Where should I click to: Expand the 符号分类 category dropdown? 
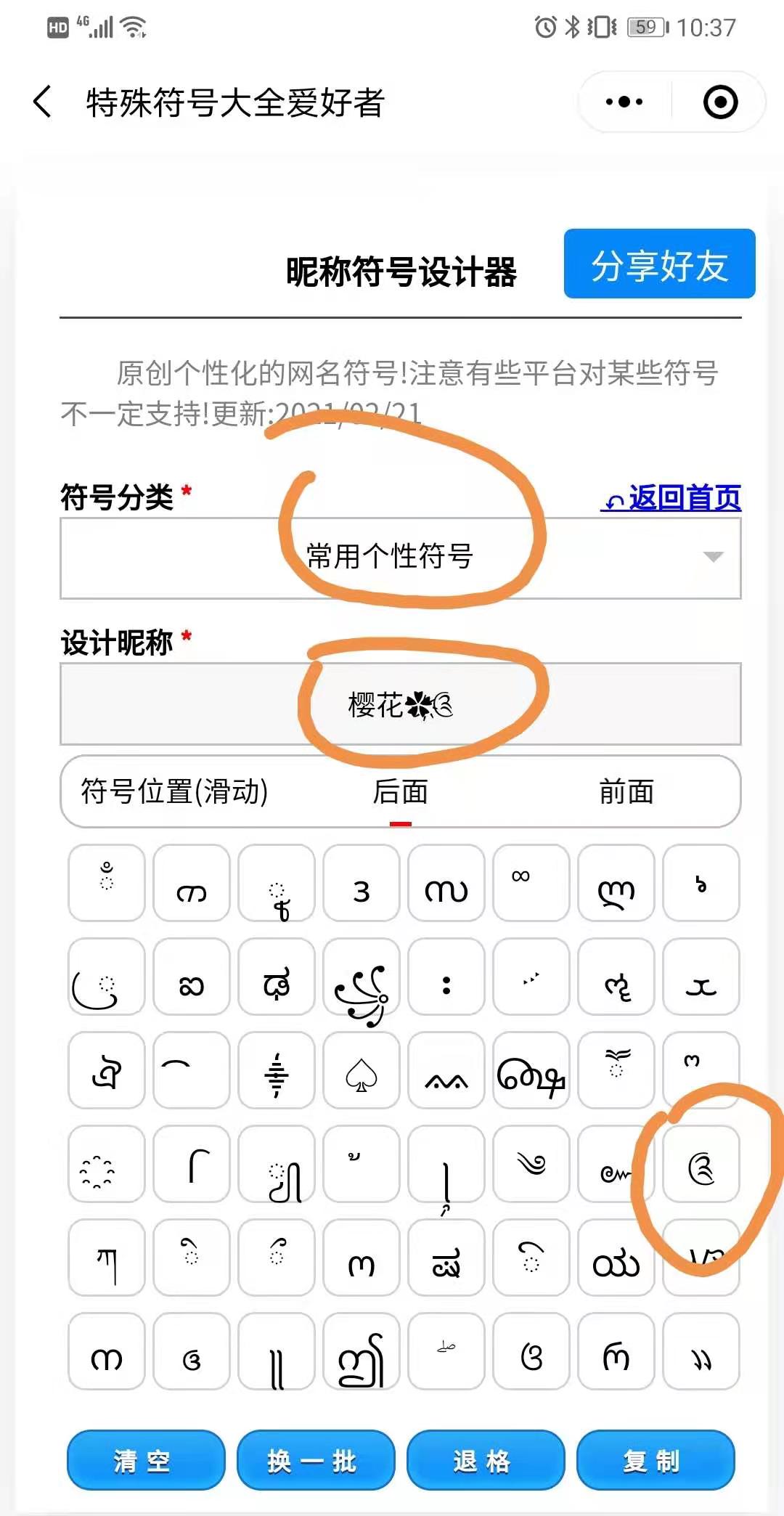coord(400,558)
